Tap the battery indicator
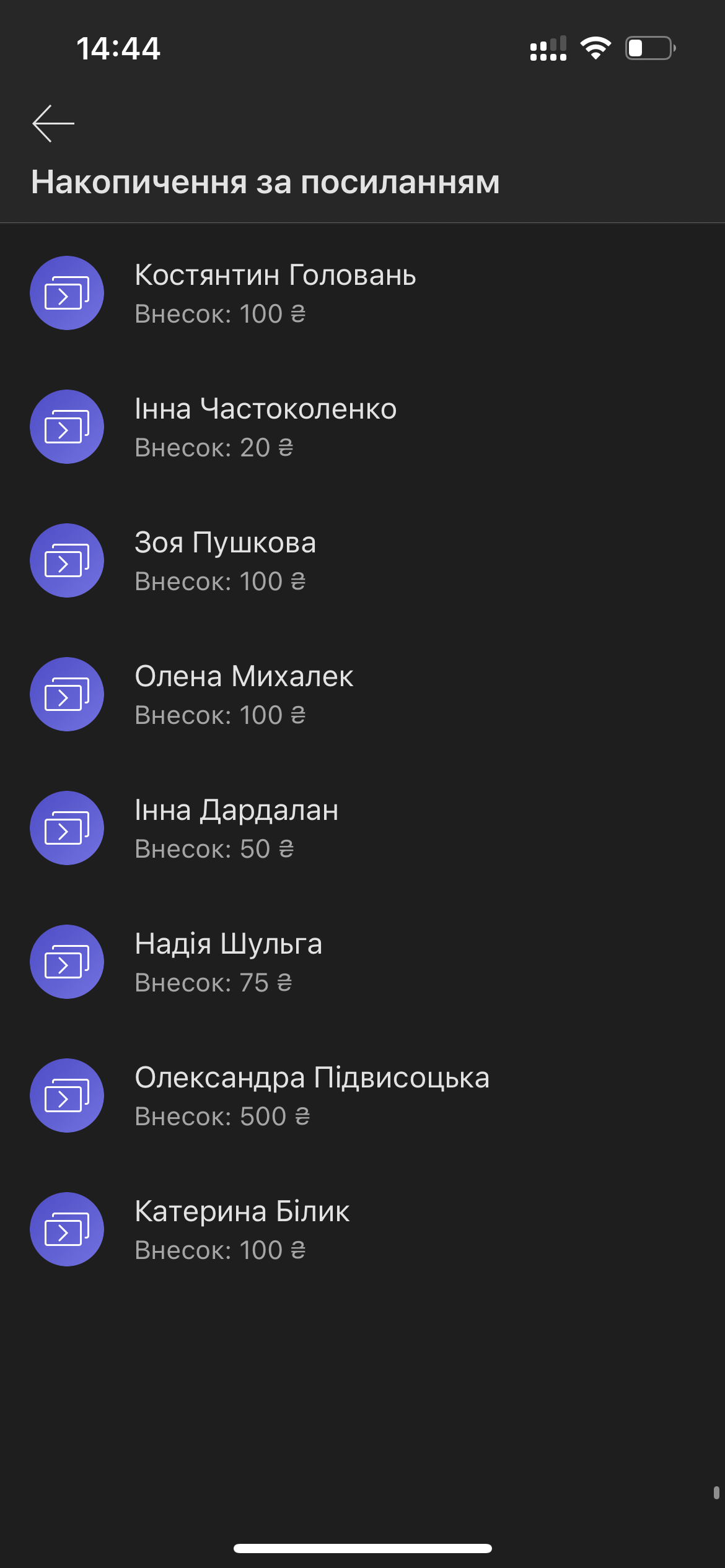725x1568 pixels. pyautogui.click(x=648, y=48)
